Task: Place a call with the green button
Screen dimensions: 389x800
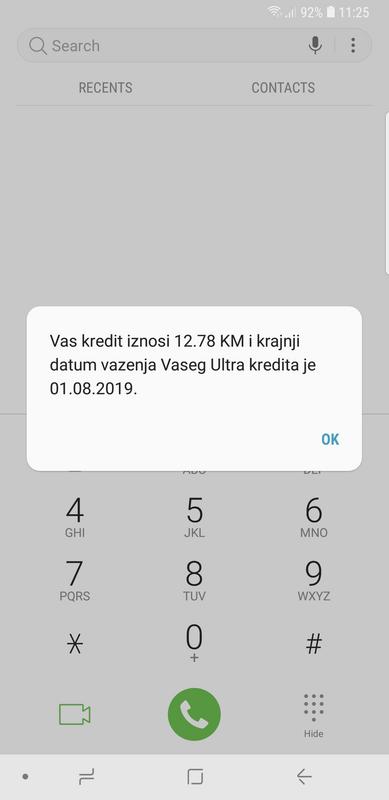Action: 194,714
